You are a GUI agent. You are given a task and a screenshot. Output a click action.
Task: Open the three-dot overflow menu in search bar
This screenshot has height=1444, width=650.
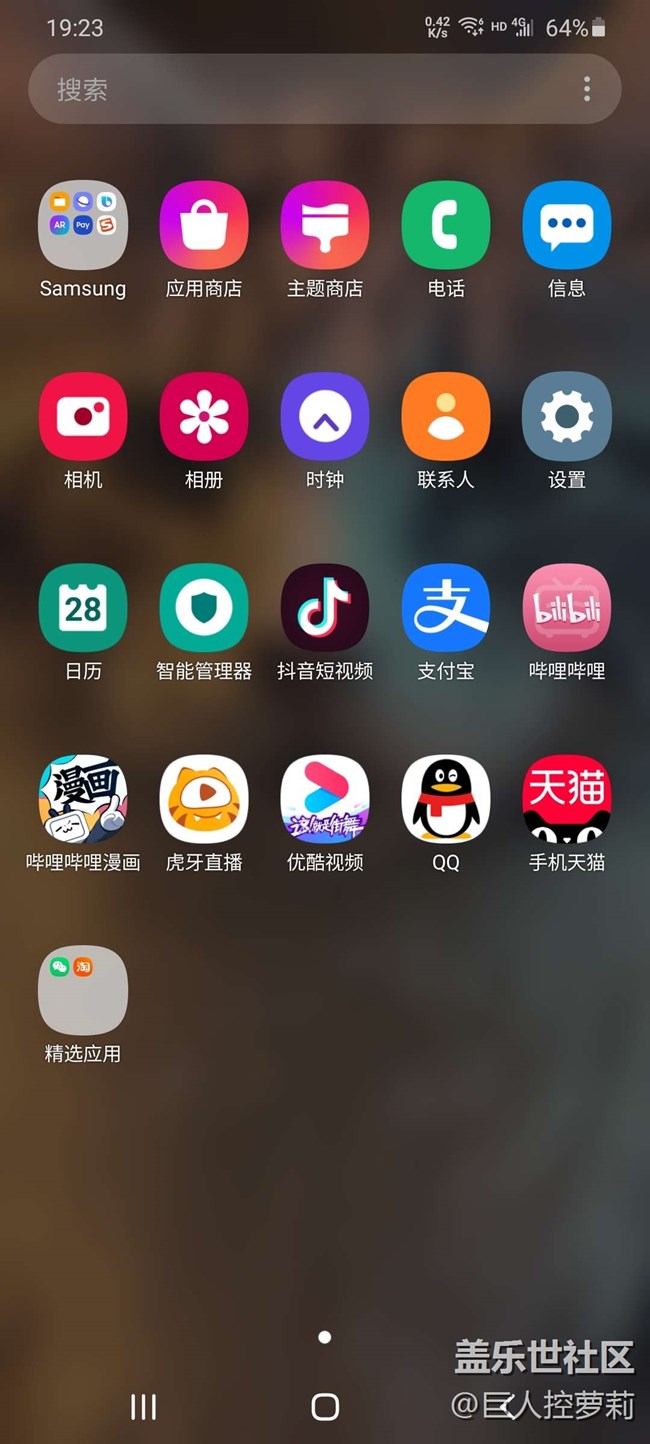pos(587,90)
